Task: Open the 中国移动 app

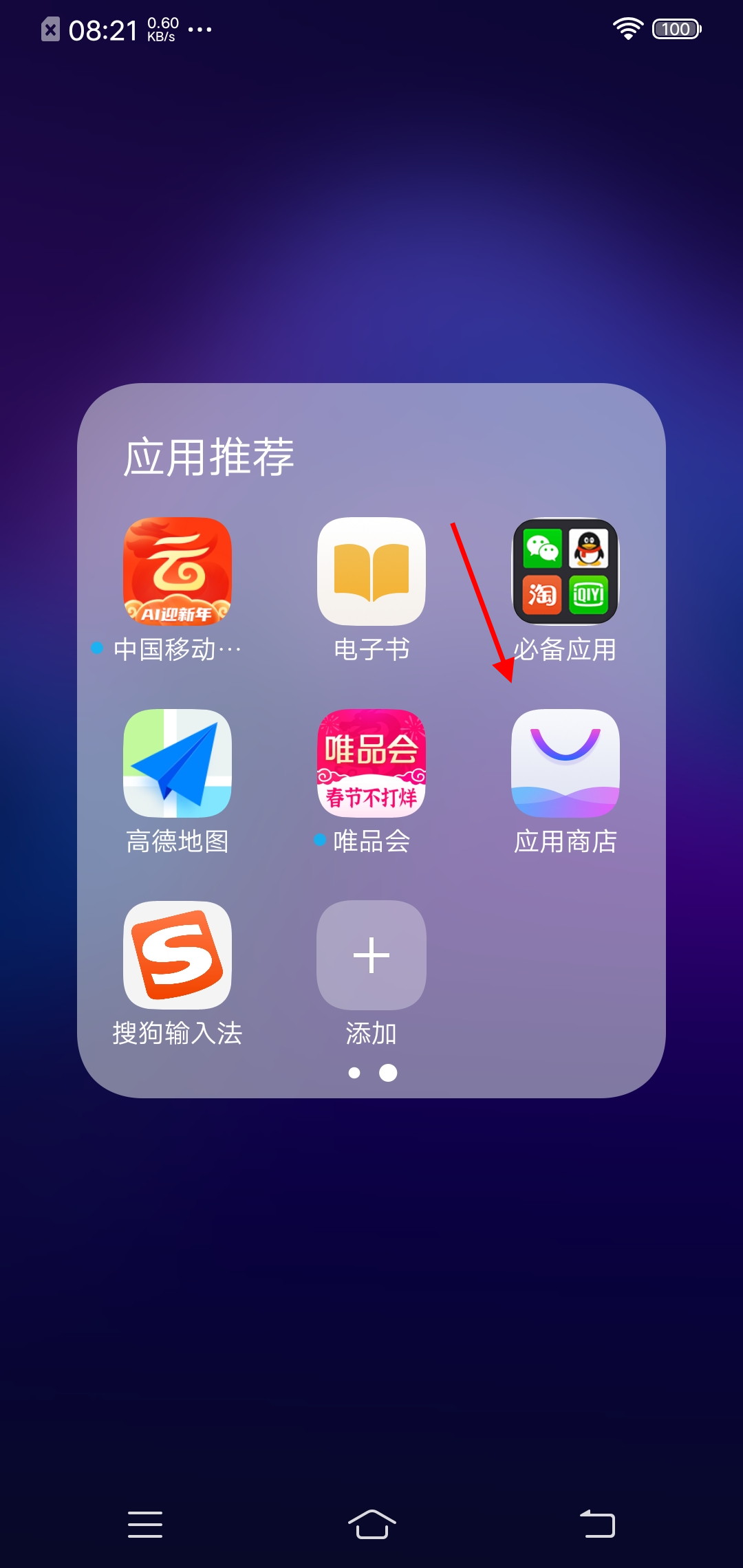Action: pos(177,571)
